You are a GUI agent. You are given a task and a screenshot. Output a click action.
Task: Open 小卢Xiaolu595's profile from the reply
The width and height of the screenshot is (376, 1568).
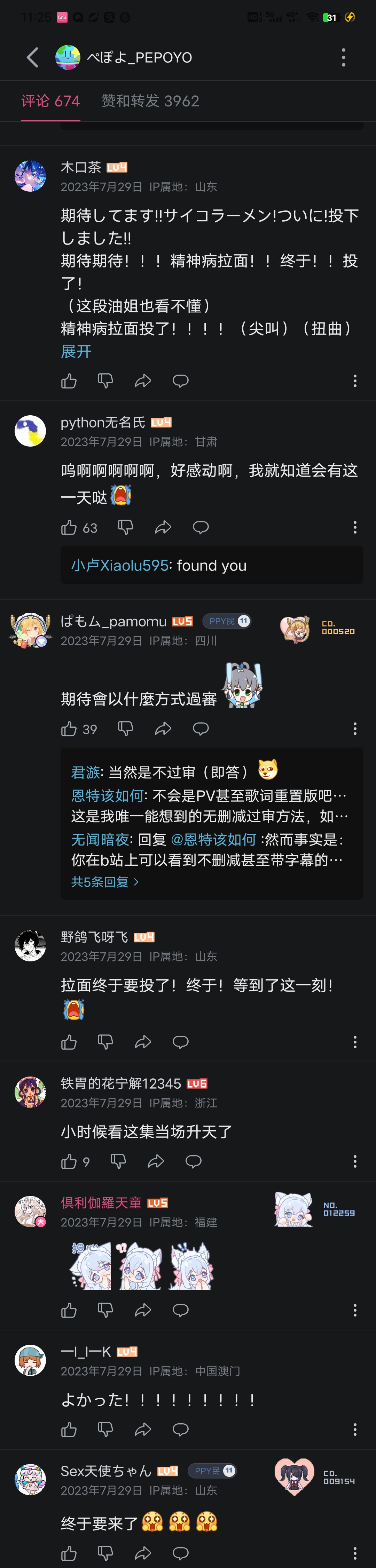(x=119, y=566)
